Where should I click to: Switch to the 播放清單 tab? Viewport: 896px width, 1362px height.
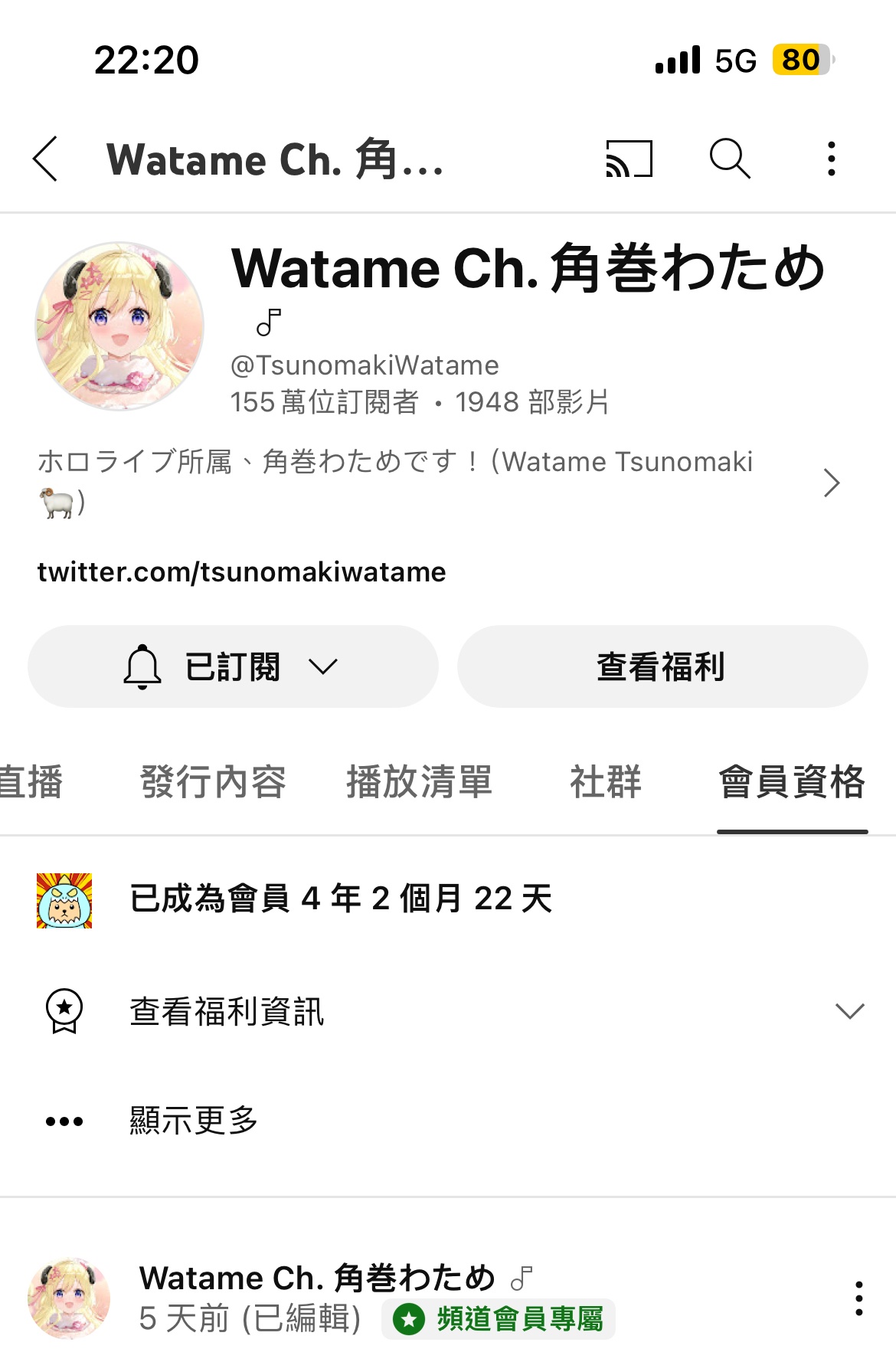tap(419, 782)
